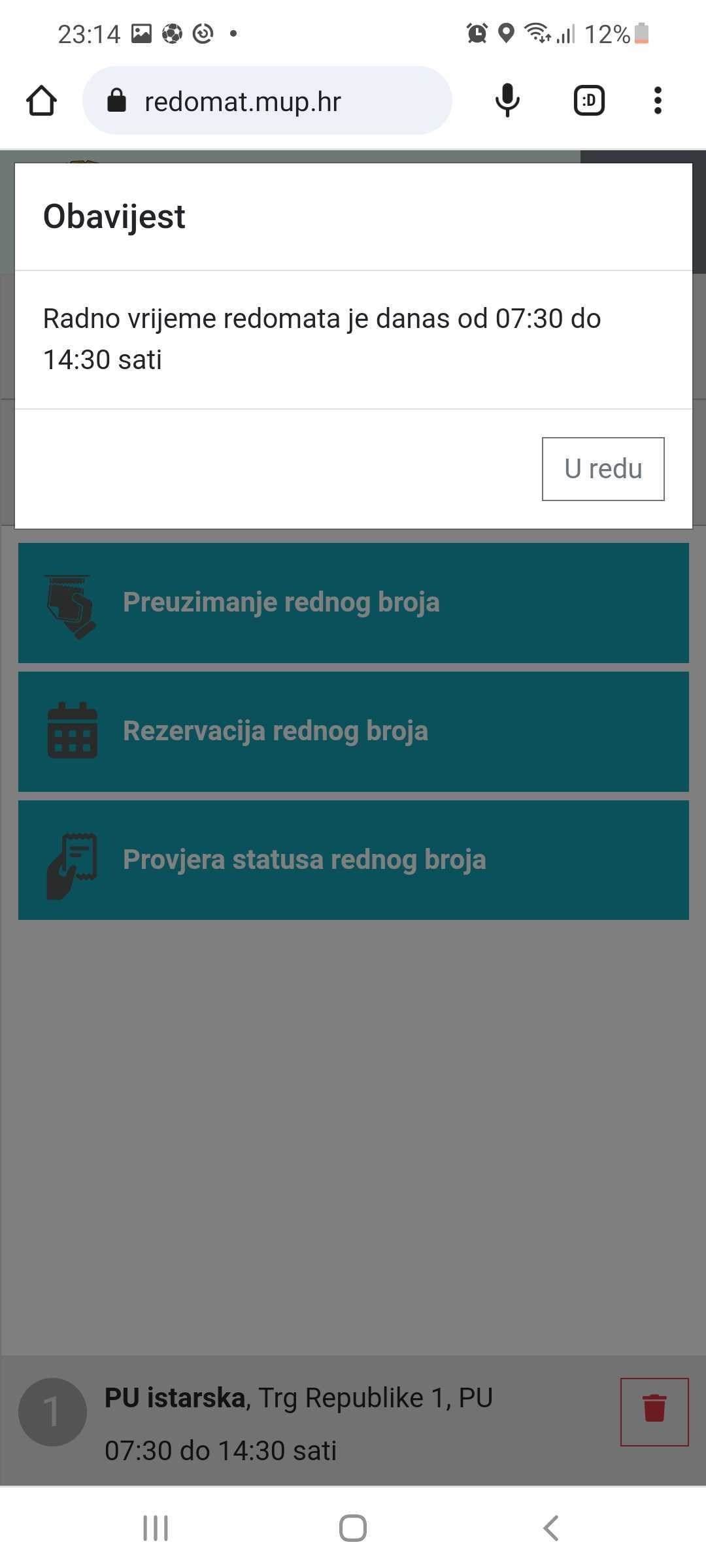Dismiss the notice with U redu
The height and width of the screenshot is (1568, 706).
pyautogui.click(x=603, y=469)
